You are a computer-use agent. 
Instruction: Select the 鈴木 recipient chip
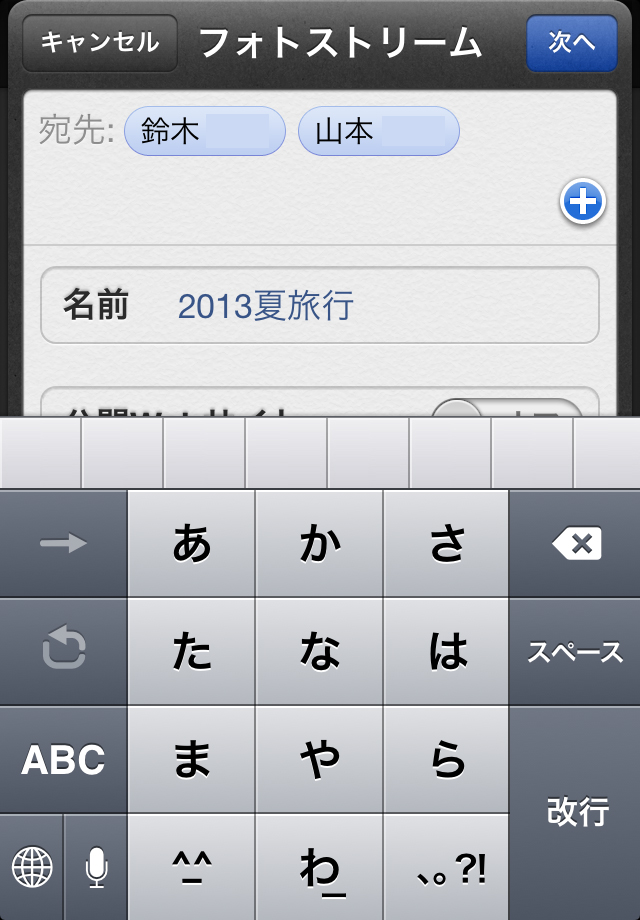point(205,131)
